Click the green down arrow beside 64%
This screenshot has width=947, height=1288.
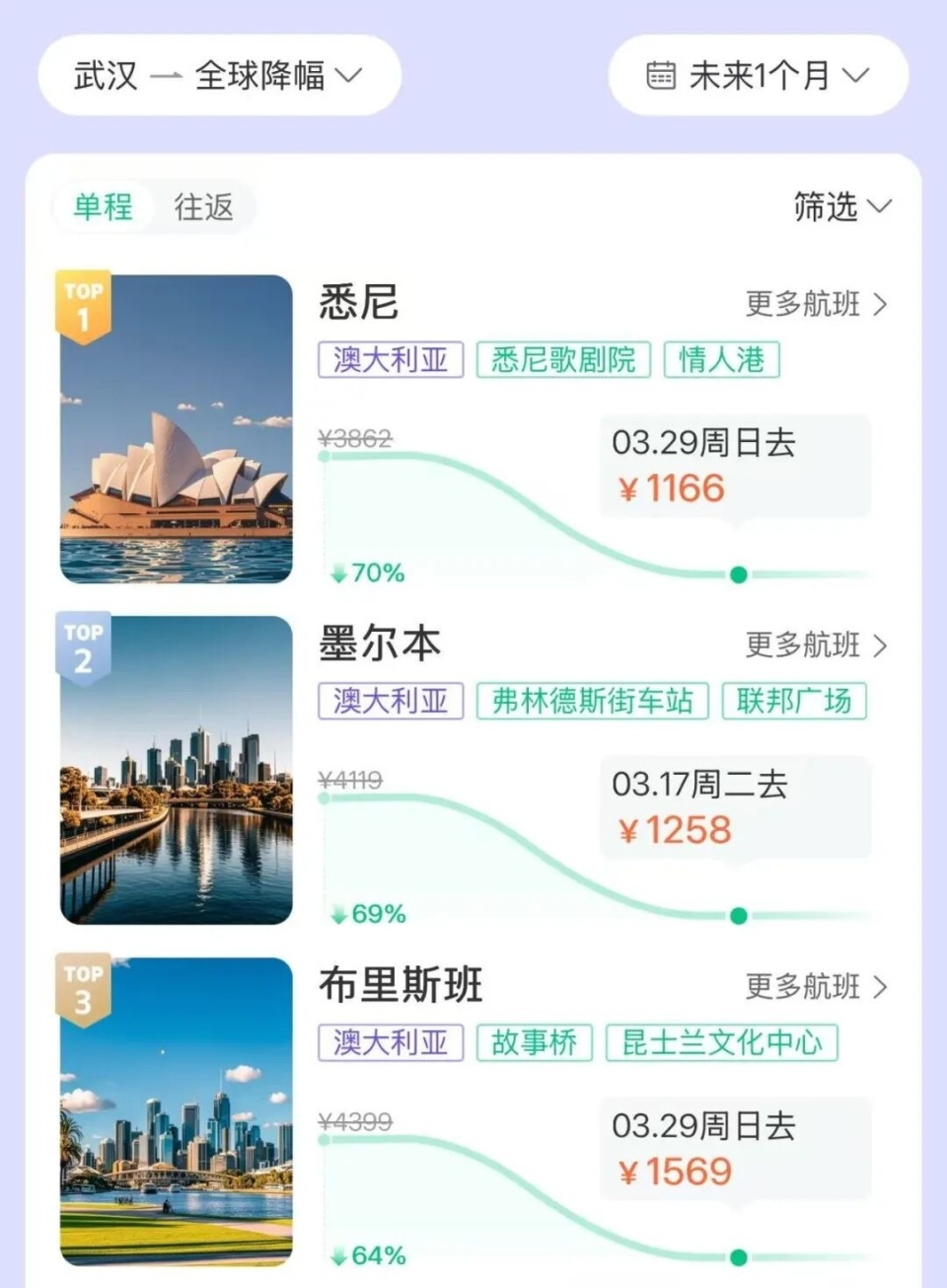(x=336, y=1256)
